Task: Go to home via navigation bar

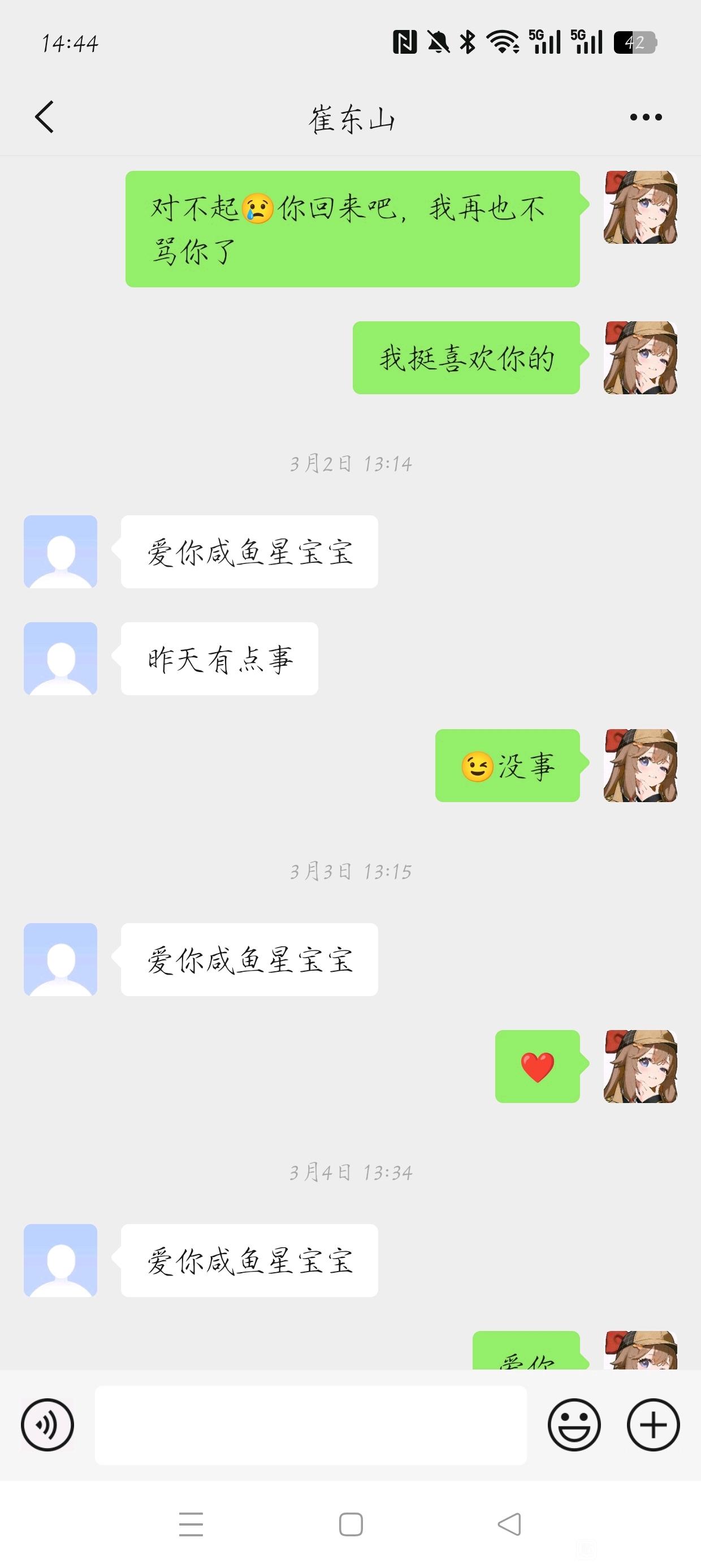Action: (350, 1525)
